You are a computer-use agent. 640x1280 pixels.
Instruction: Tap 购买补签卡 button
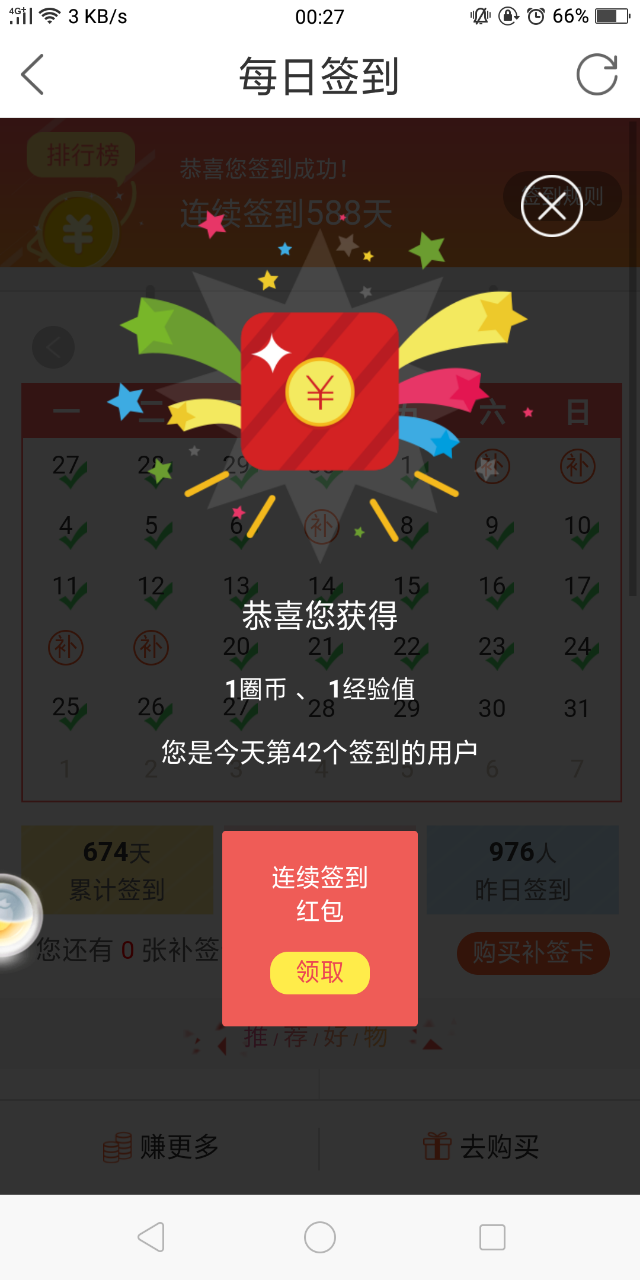pyautogui.click(x=533, y=953)
